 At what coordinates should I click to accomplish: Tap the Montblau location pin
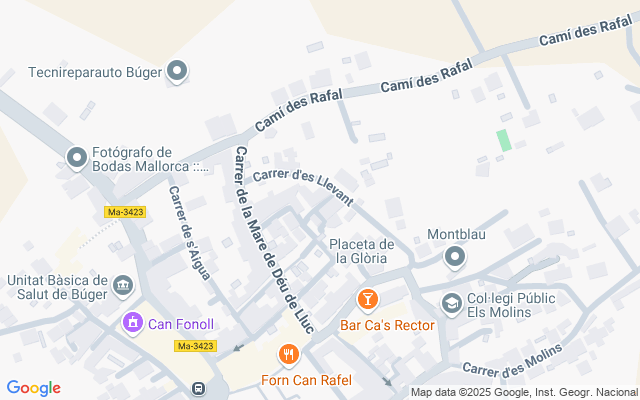click(x=455, y=258)
